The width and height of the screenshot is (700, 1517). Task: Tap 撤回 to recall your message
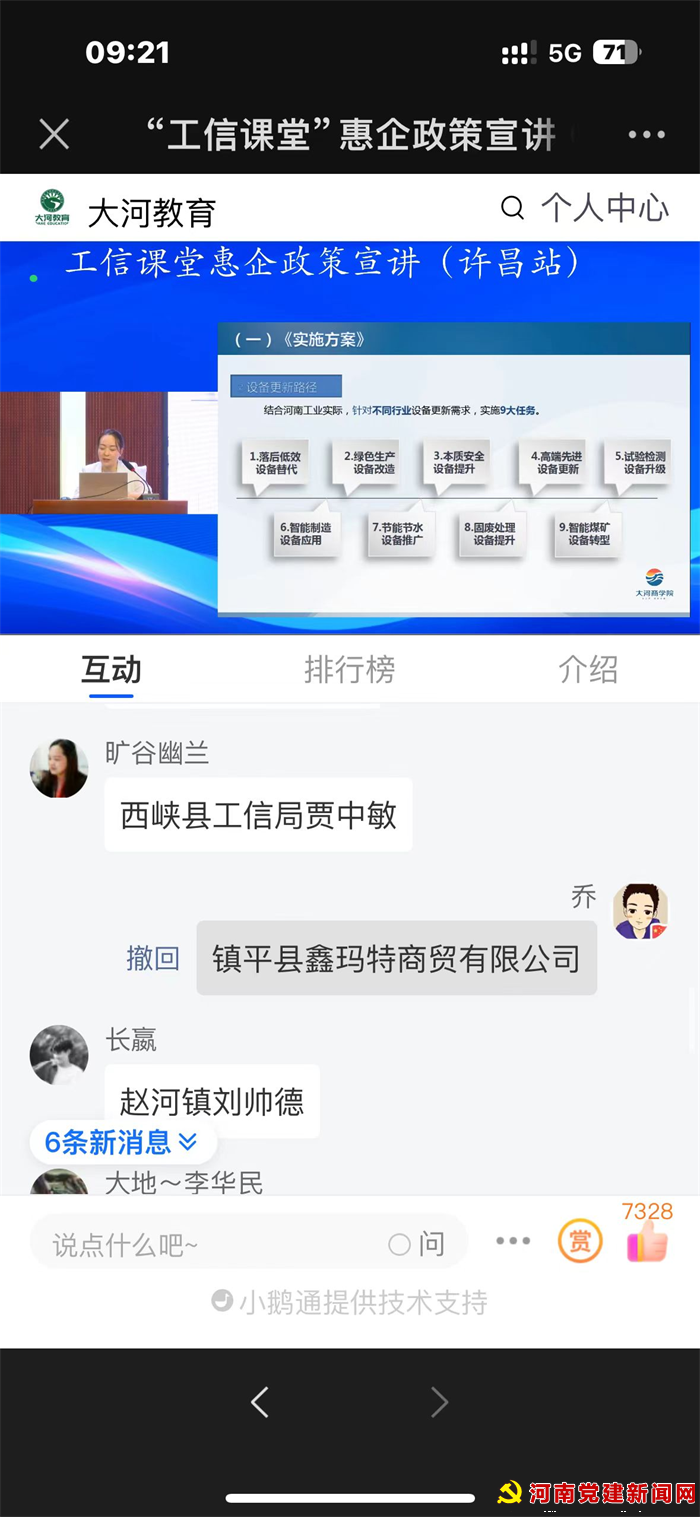(x=153, y=958)
